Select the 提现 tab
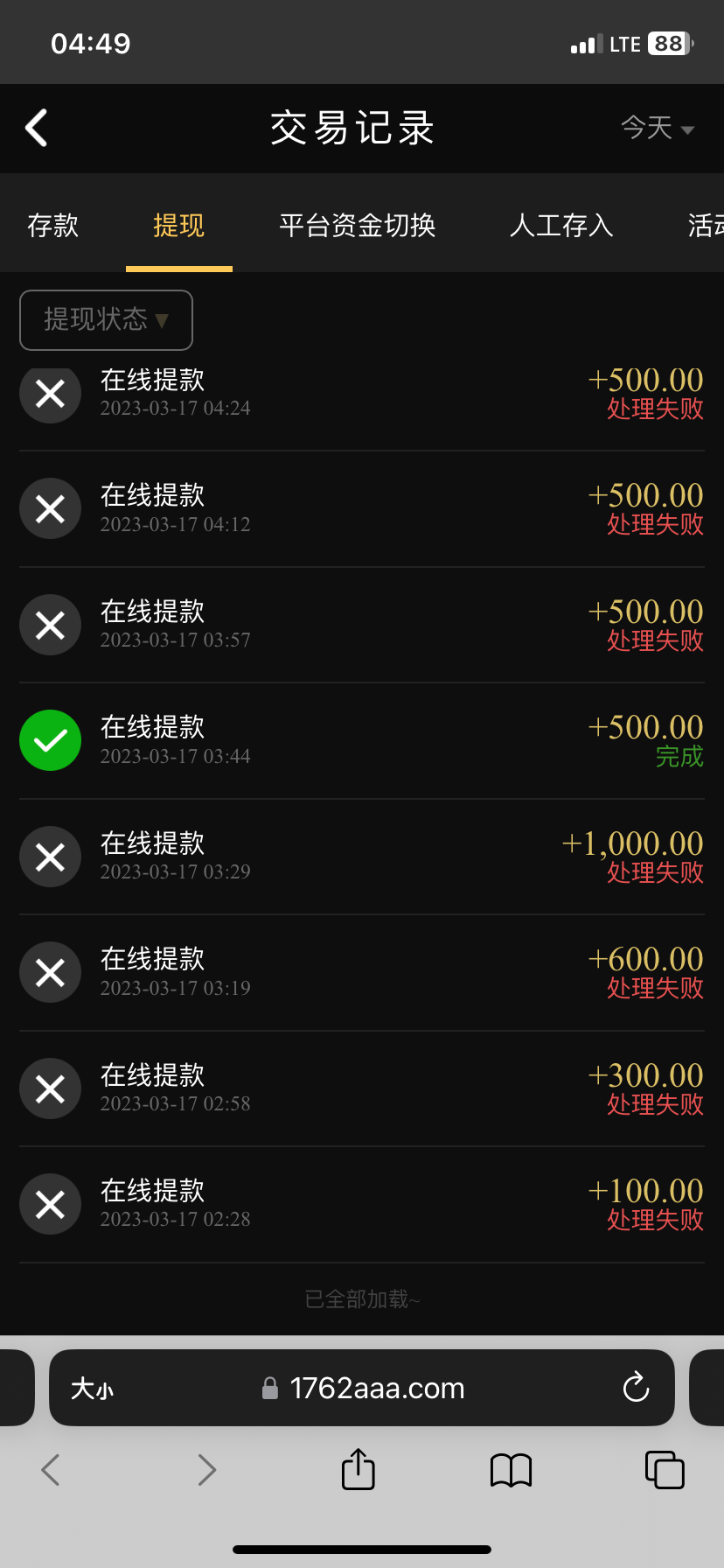724x1568 pixels. coord(178,226)
